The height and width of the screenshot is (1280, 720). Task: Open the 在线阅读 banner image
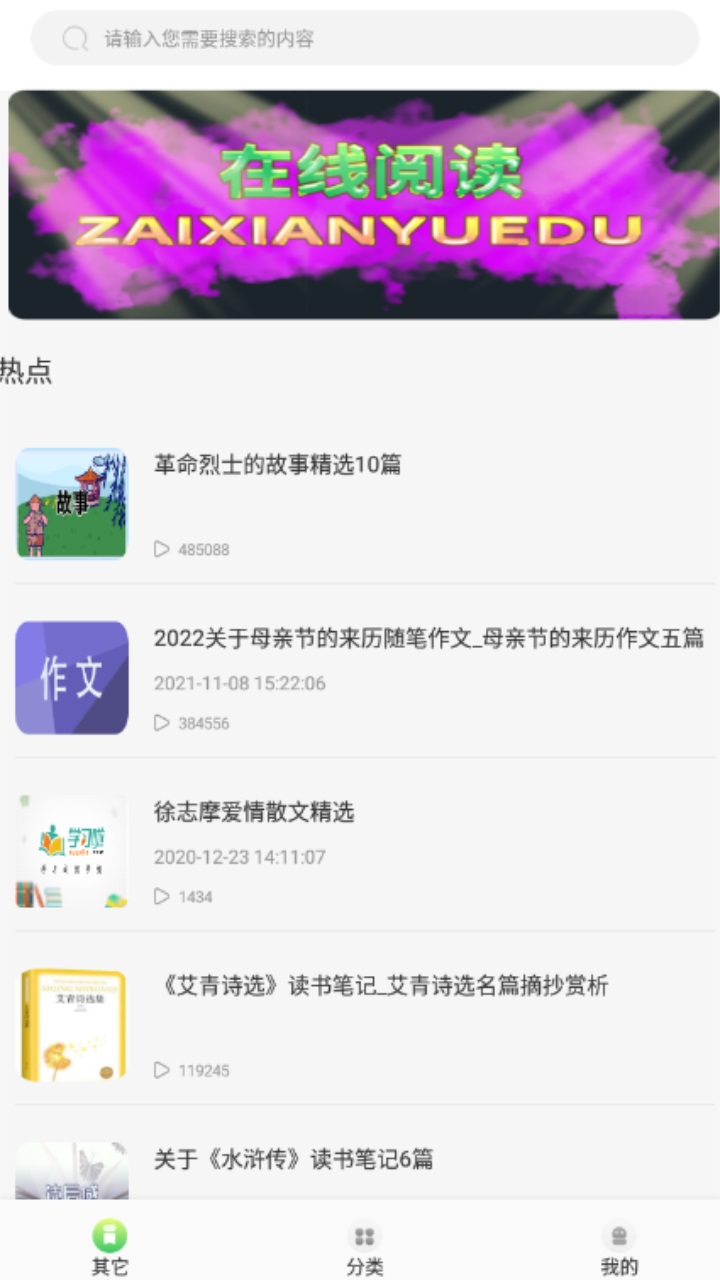coord(360,204)
